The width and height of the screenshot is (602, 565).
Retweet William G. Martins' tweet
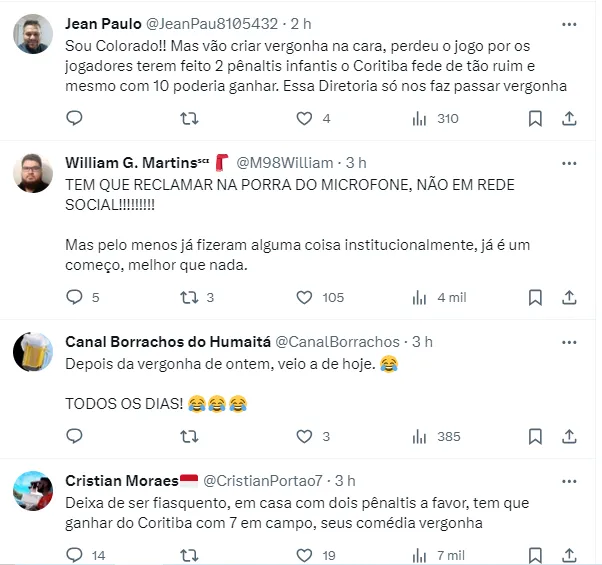(189, 297)
